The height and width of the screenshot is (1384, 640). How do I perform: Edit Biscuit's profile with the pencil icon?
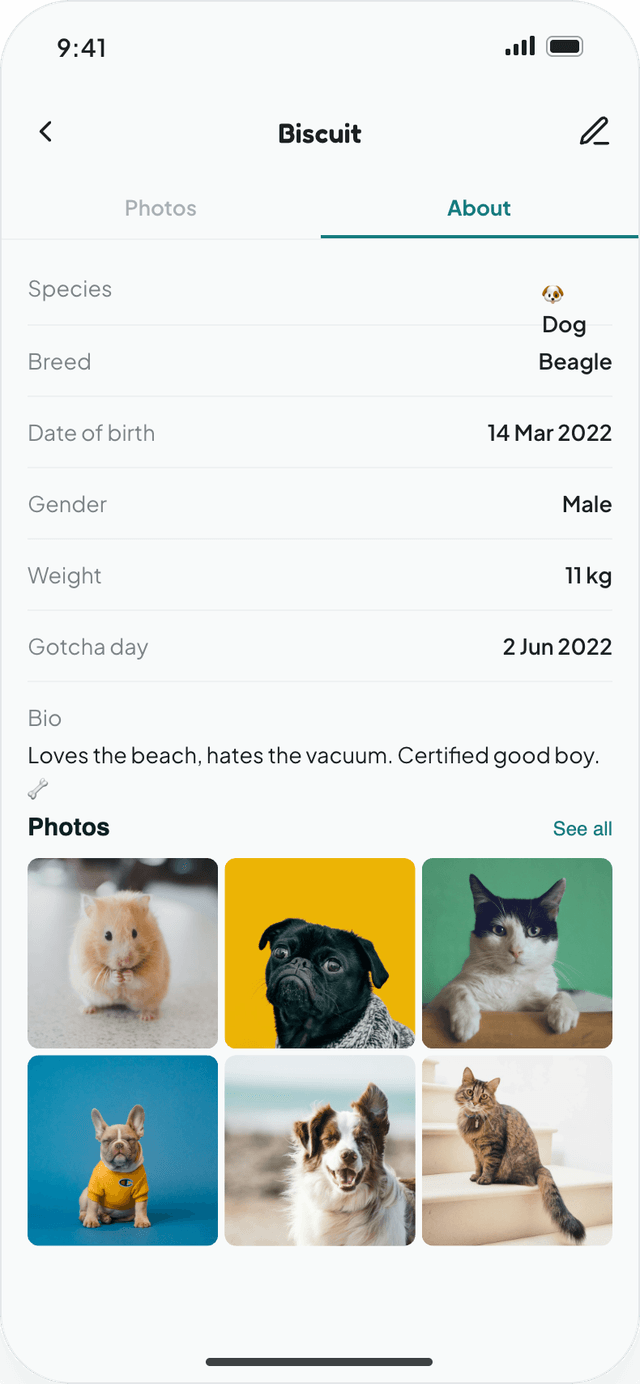click(594, 132)
